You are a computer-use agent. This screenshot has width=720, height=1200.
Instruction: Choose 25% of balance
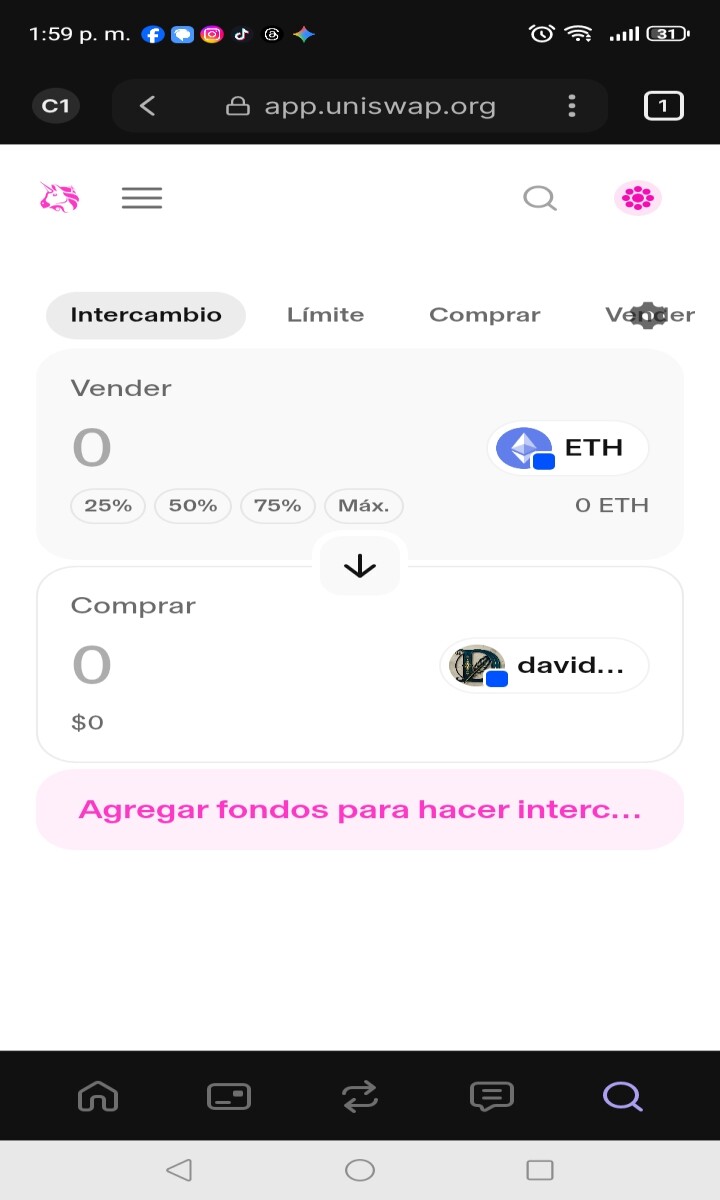(108, 506)
